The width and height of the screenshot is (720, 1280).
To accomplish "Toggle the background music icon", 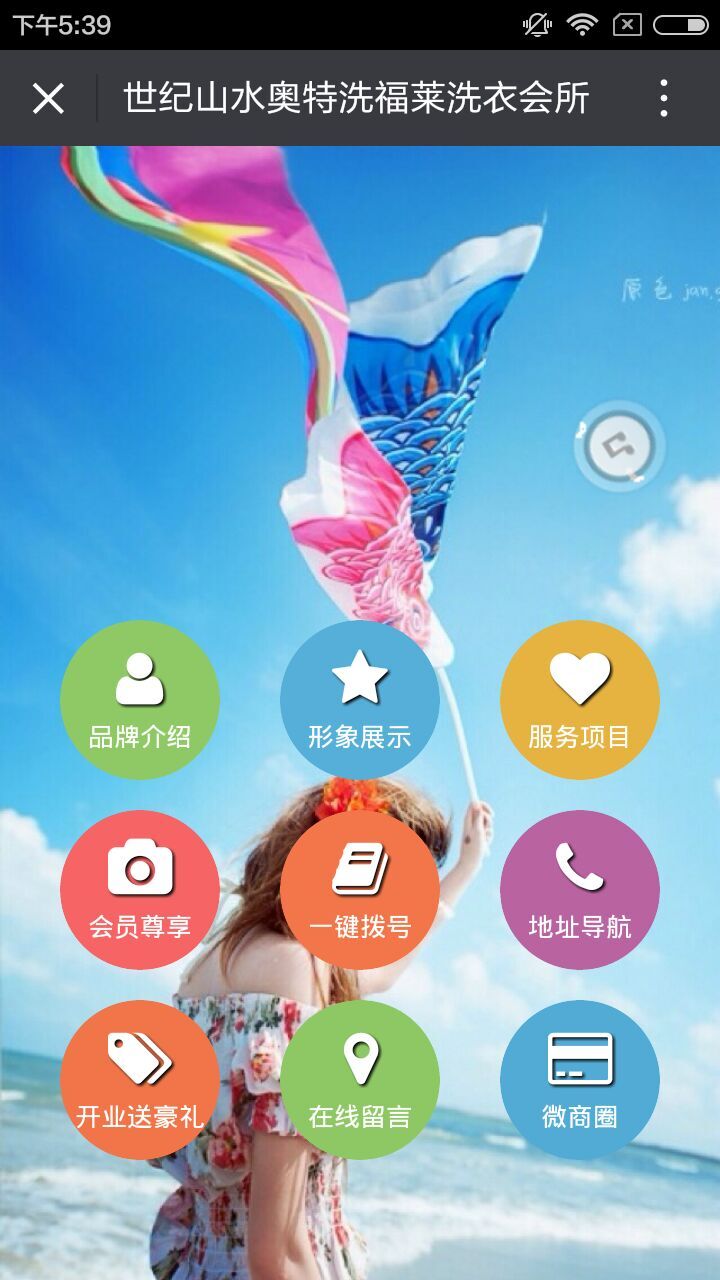I will point(620,446).
